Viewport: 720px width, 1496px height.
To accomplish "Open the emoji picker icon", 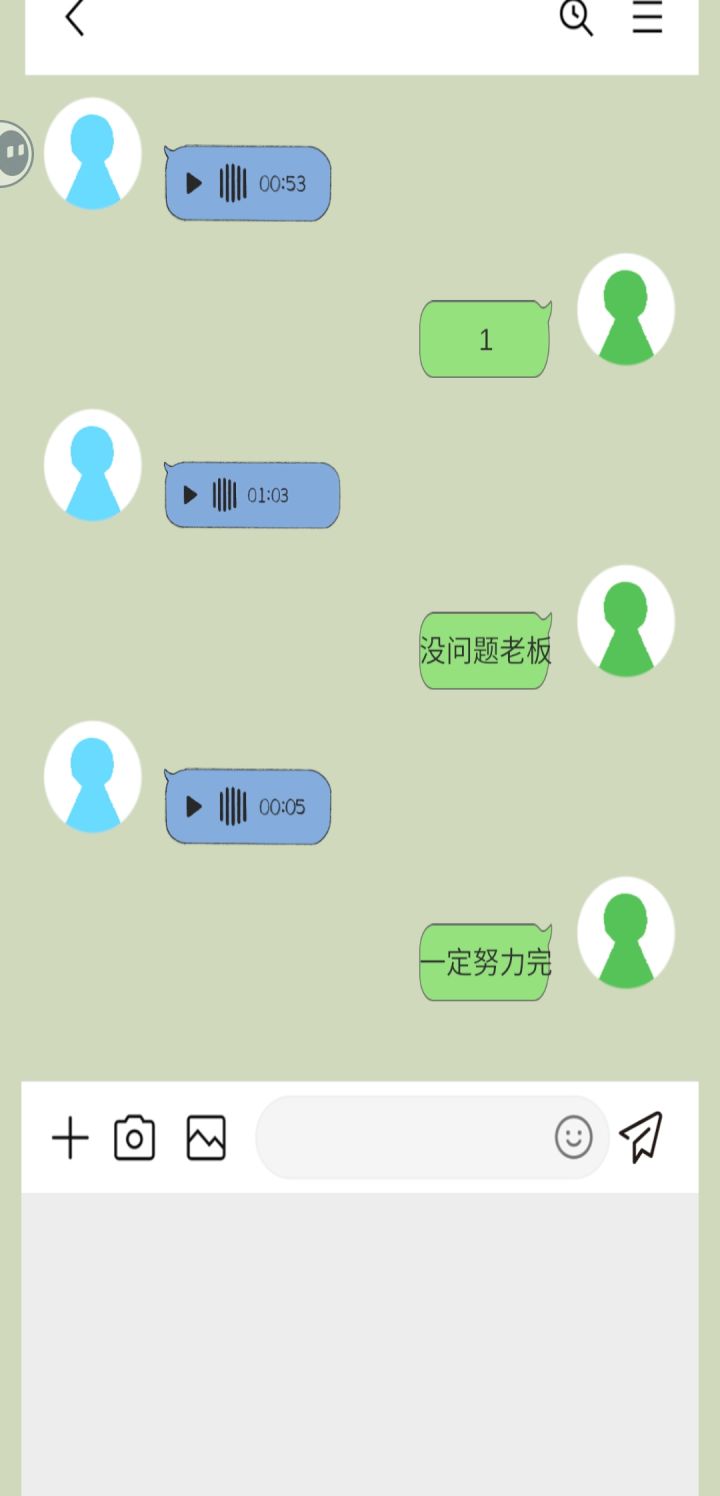I will pos(573,1137).
